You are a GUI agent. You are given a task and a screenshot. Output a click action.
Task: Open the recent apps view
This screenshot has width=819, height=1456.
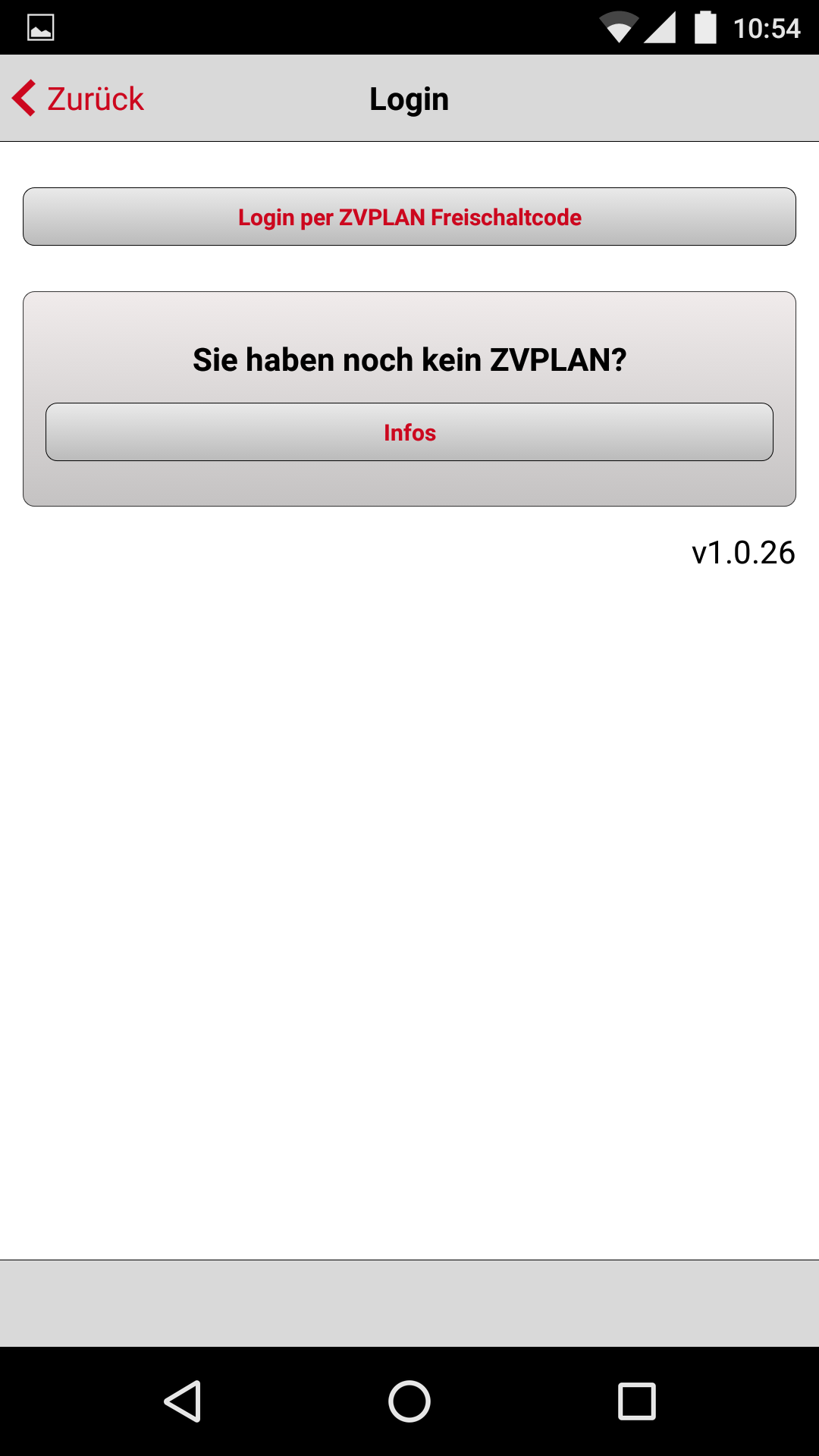(637, 1401)
